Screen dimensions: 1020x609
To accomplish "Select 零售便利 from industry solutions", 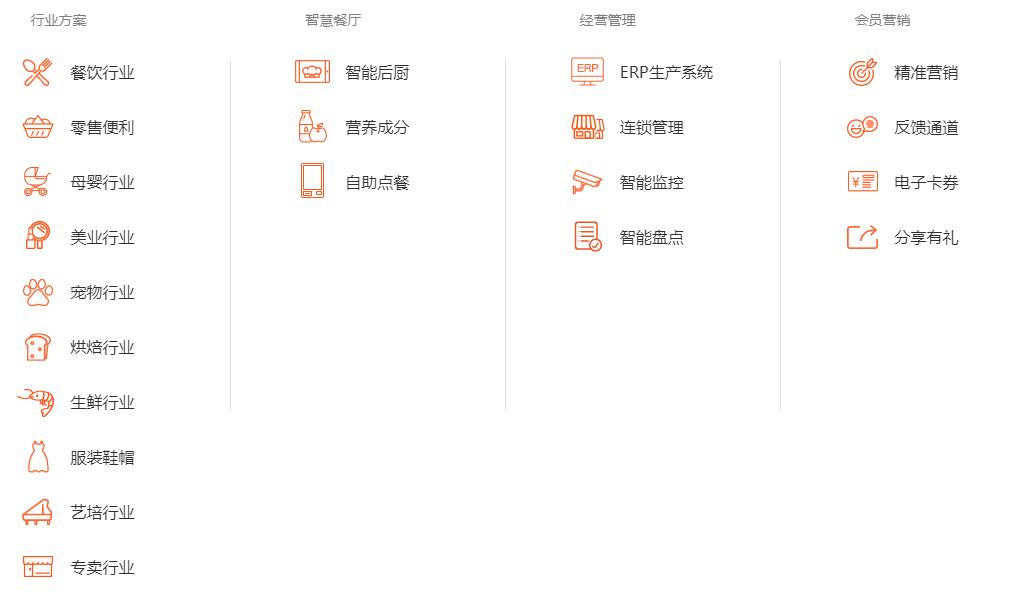I will (x=101, y=128).
